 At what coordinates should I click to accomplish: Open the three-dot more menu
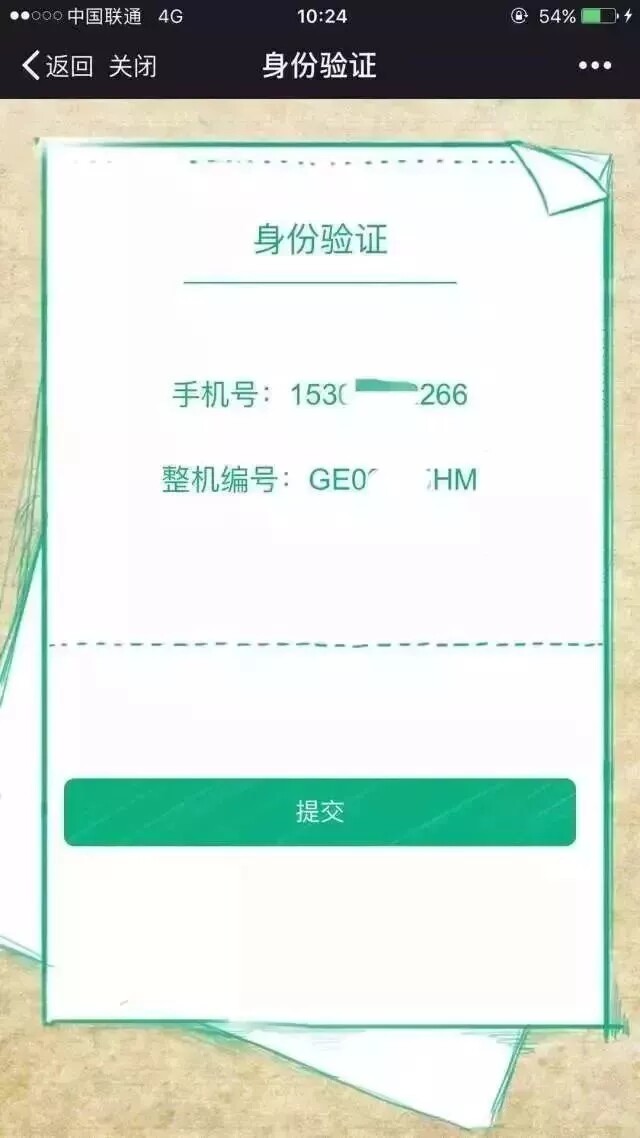click(594, 66)
